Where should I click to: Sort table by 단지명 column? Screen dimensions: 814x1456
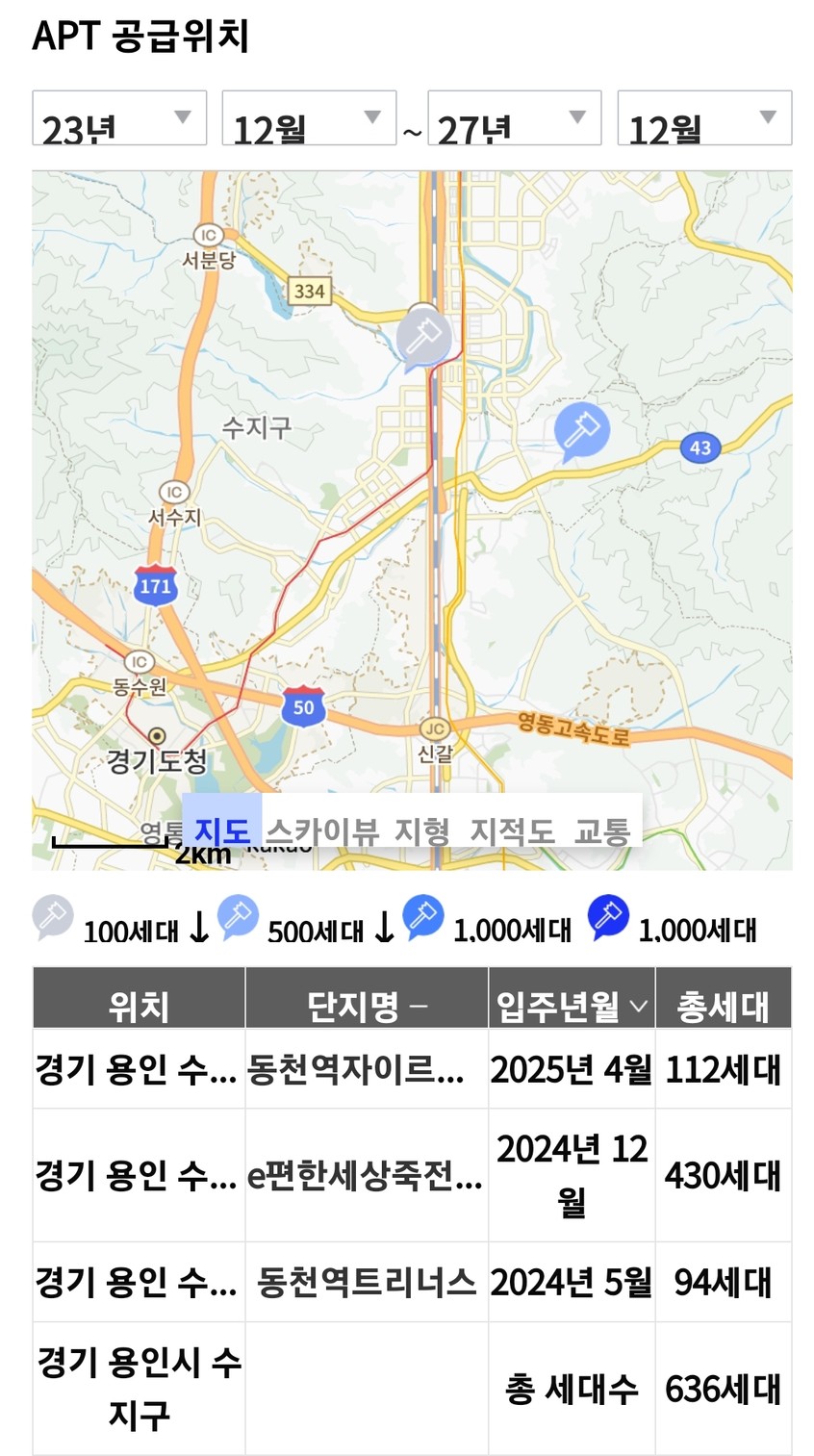tap(367, 1007)
